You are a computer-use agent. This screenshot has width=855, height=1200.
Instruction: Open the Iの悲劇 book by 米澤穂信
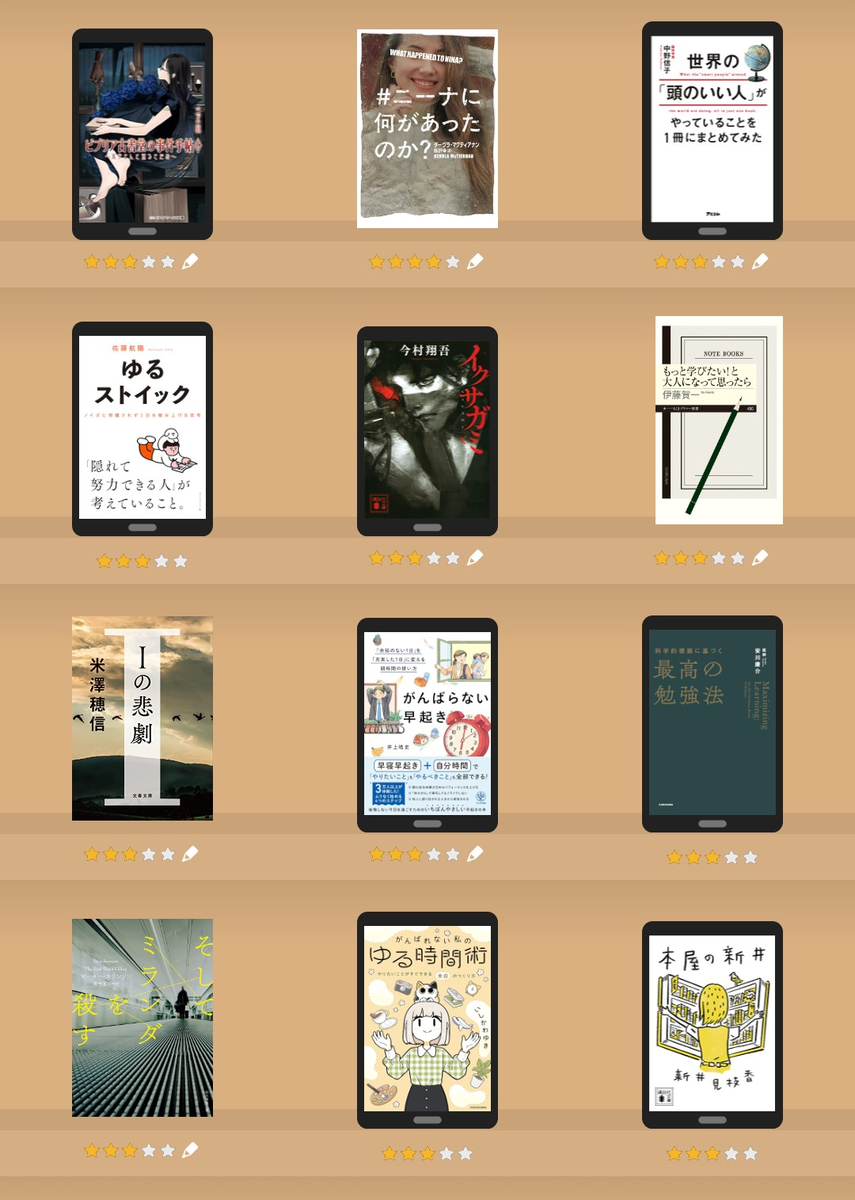pyautogui.click(x=142, y=718)
